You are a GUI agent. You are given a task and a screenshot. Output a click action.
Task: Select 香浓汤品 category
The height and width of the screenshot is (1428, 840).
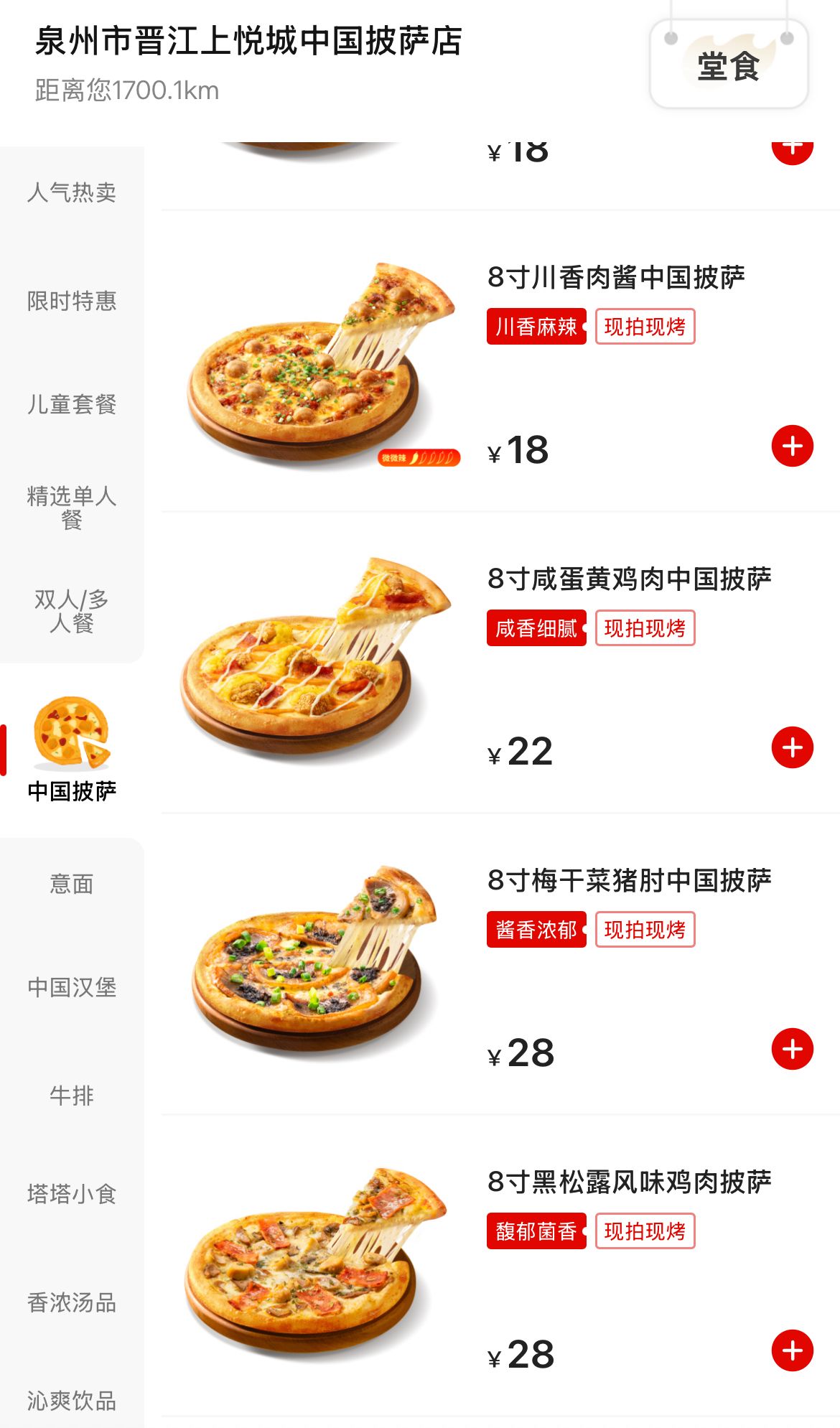(72, 1302)
